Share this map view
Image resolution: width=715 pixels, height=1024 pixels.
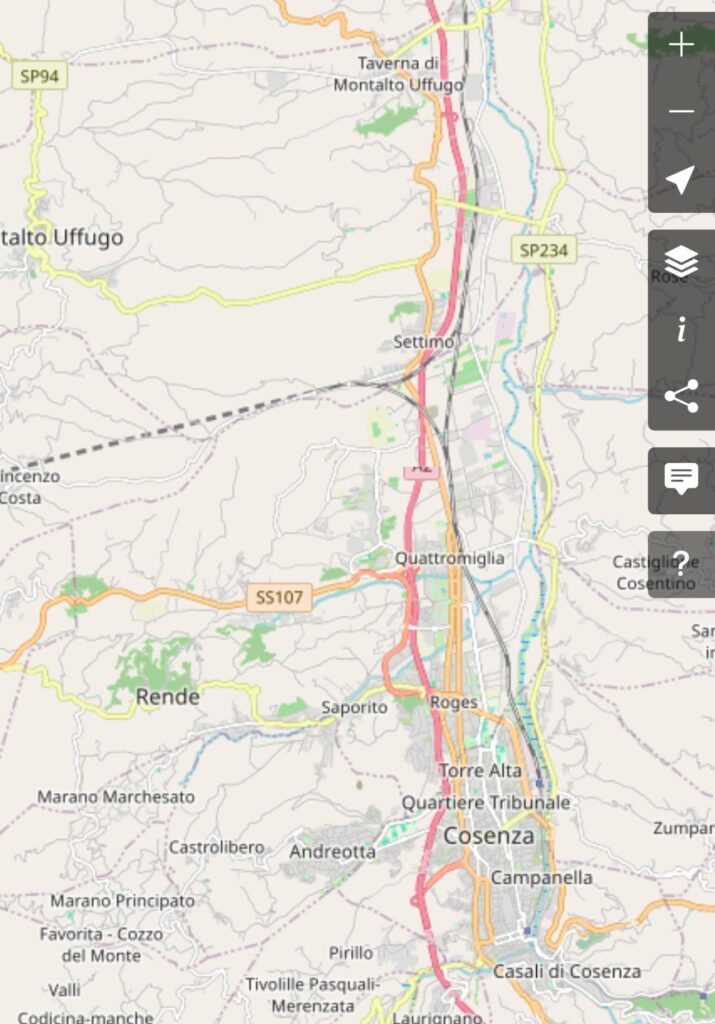681,397
